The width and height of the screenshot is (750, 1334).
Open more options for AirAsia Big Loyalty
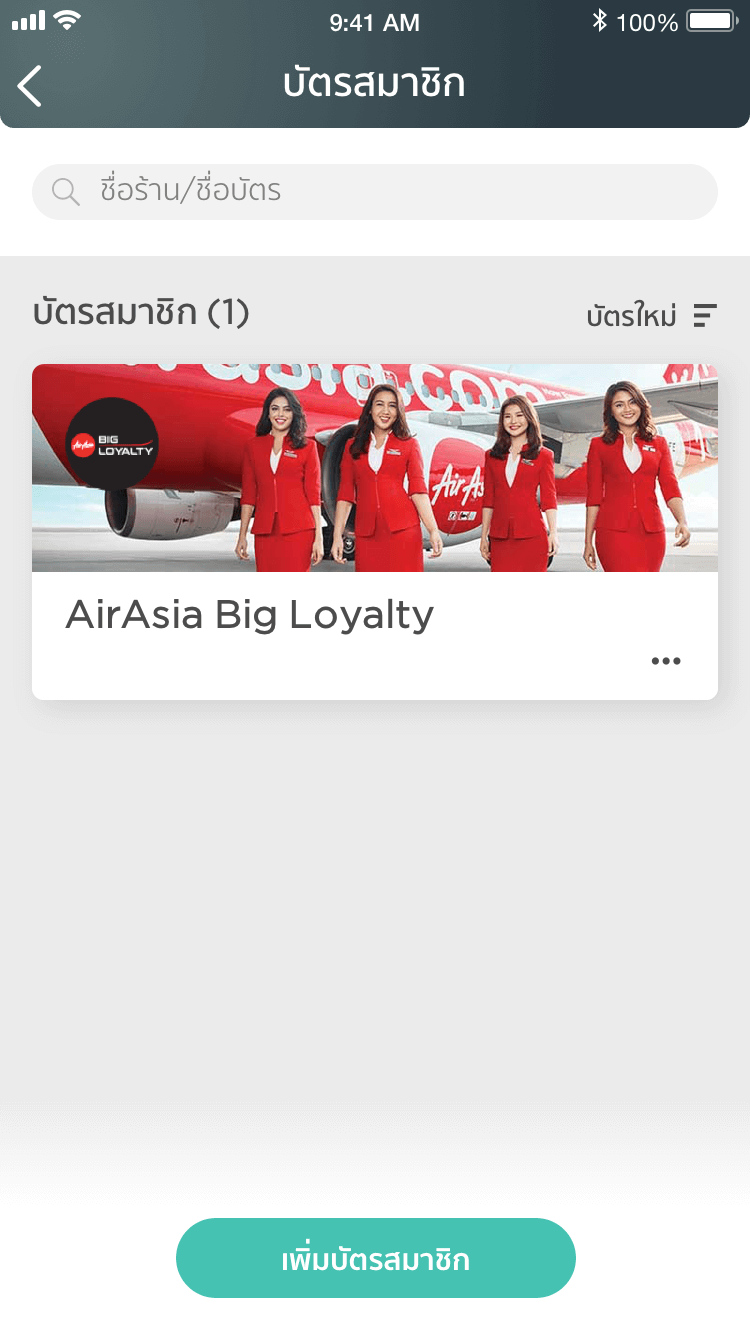665,661
